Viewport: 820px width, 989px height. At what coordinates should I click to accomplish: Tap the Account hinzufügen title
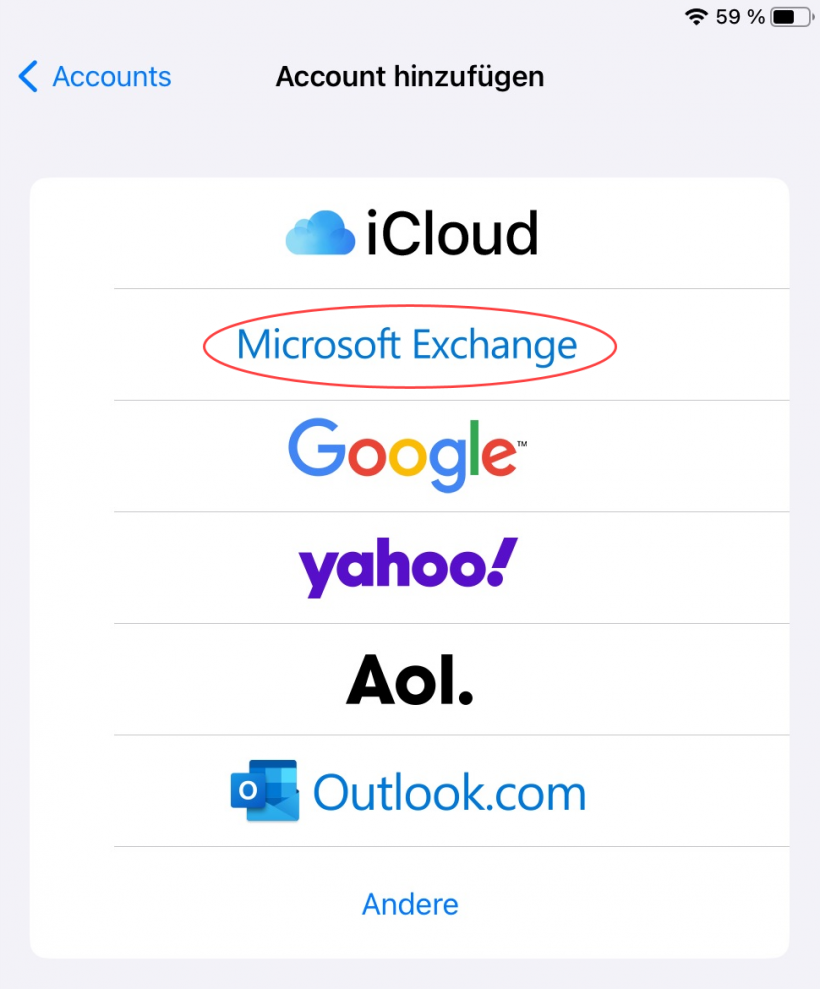410,76
